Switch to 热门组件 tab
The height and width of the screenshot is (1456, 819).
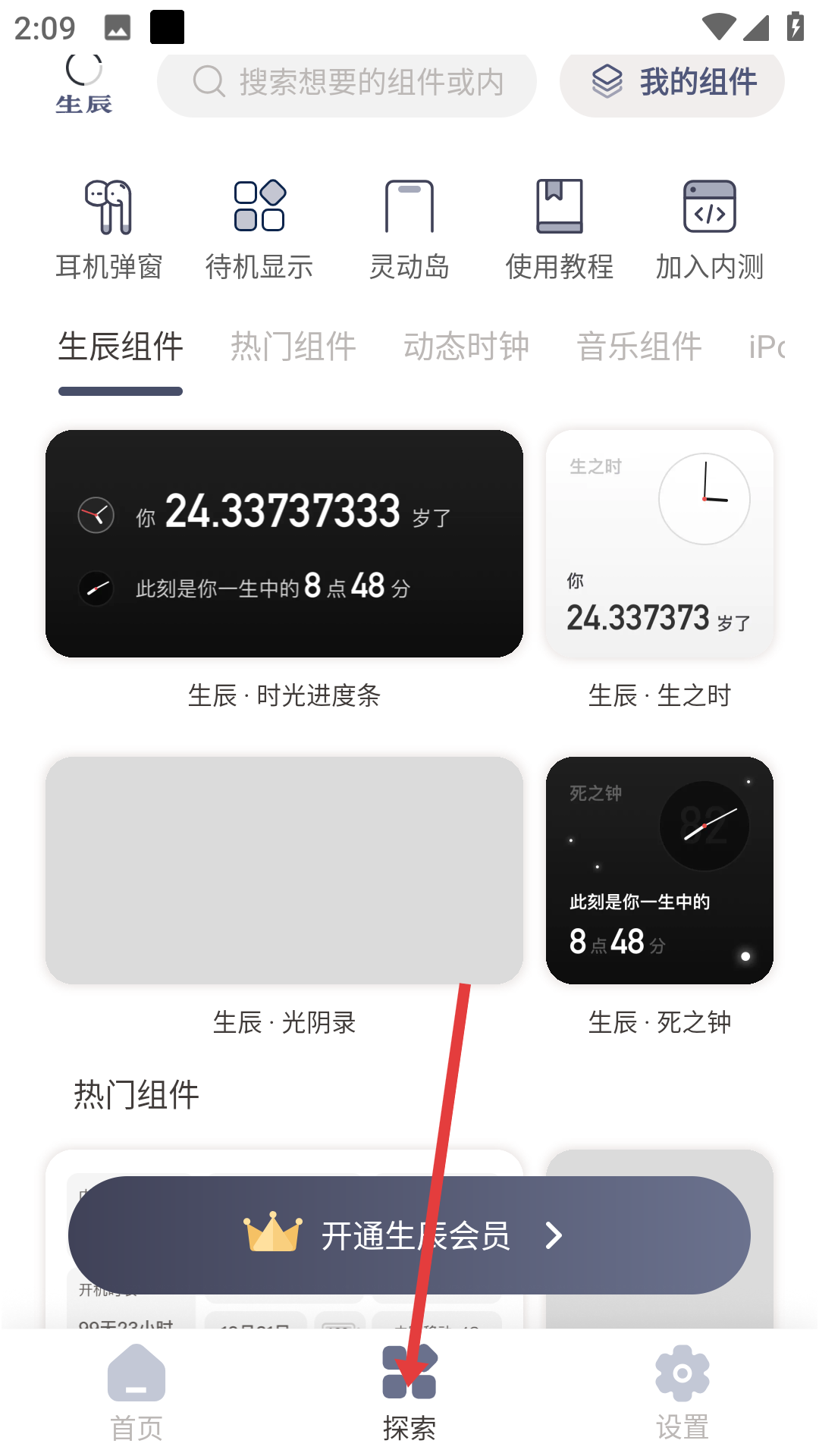click(x=293, y=347)
